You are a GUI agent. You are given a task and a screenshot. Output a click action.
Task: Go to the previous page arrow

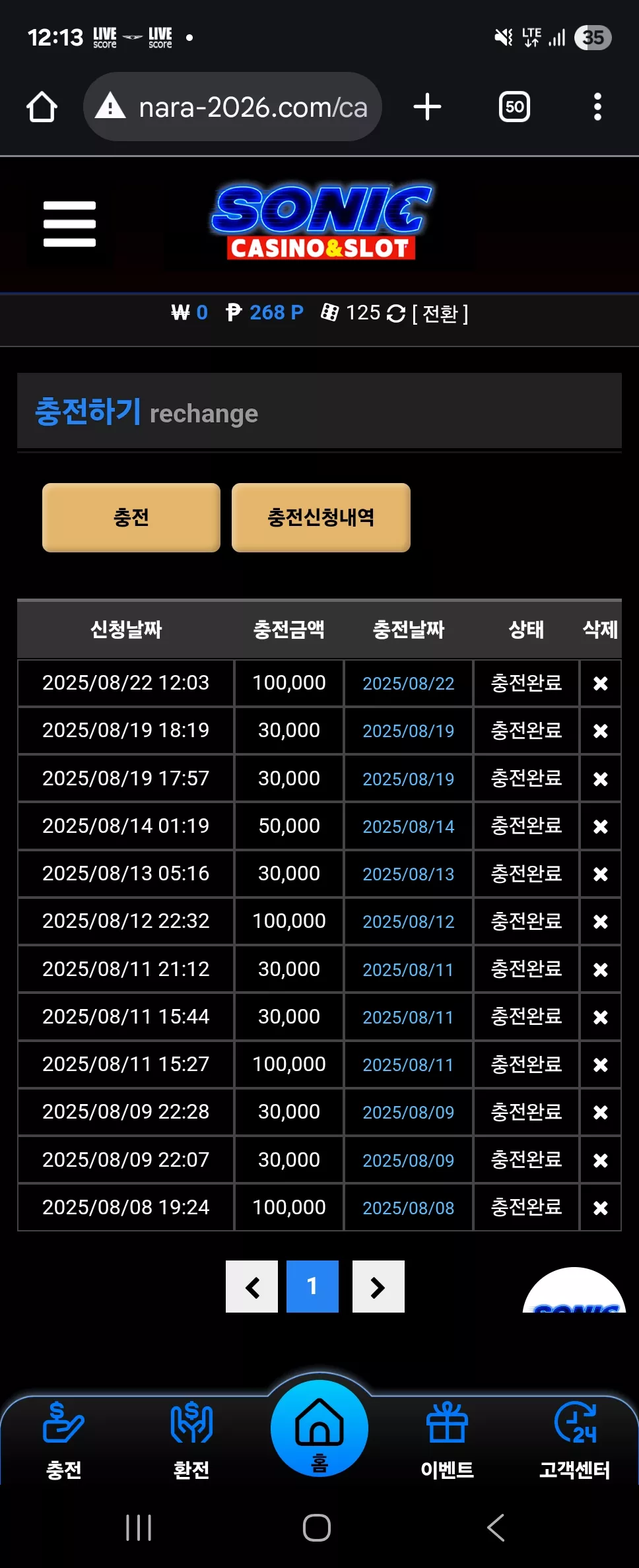click(x=252, y=1287)
